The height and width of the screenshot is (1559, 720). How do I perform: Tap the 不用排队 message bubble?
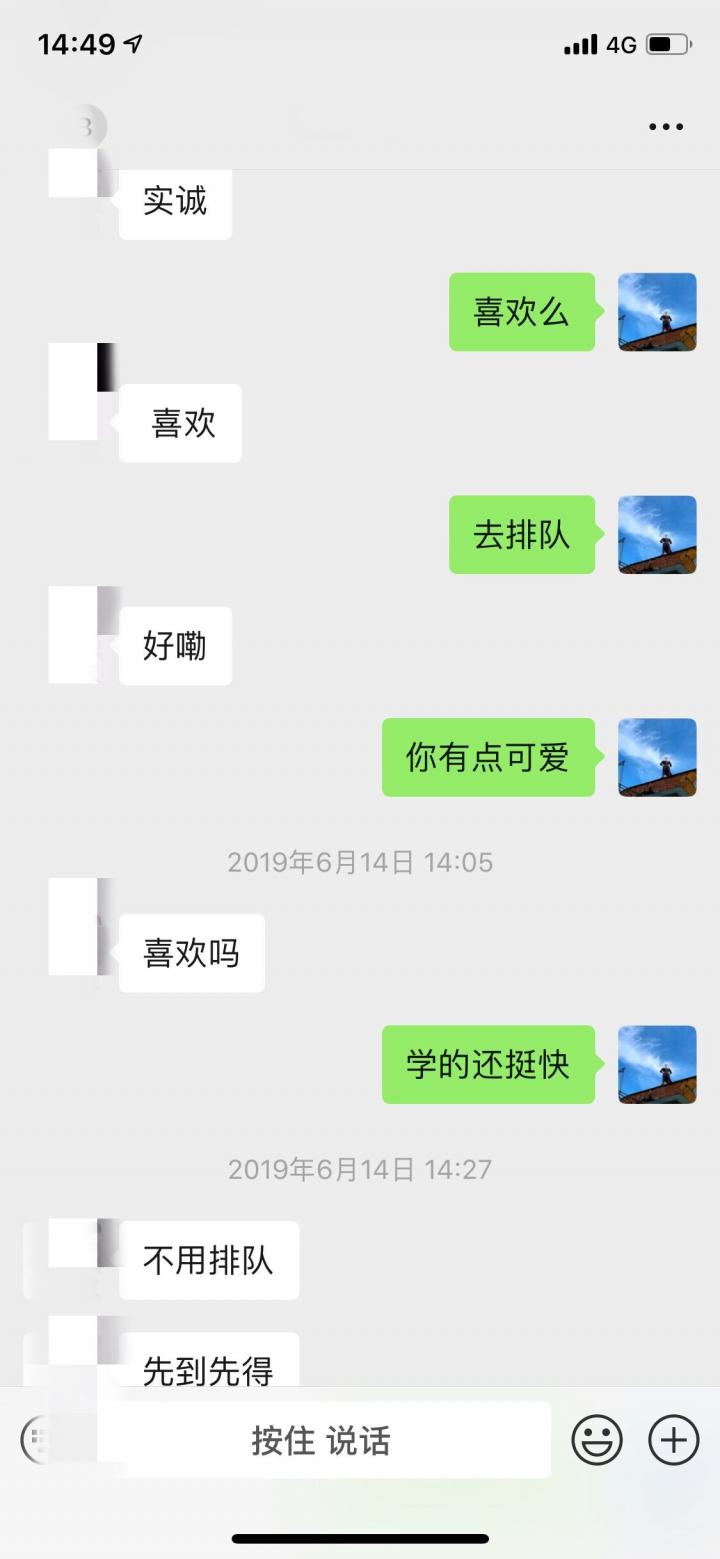(208, 1260)
